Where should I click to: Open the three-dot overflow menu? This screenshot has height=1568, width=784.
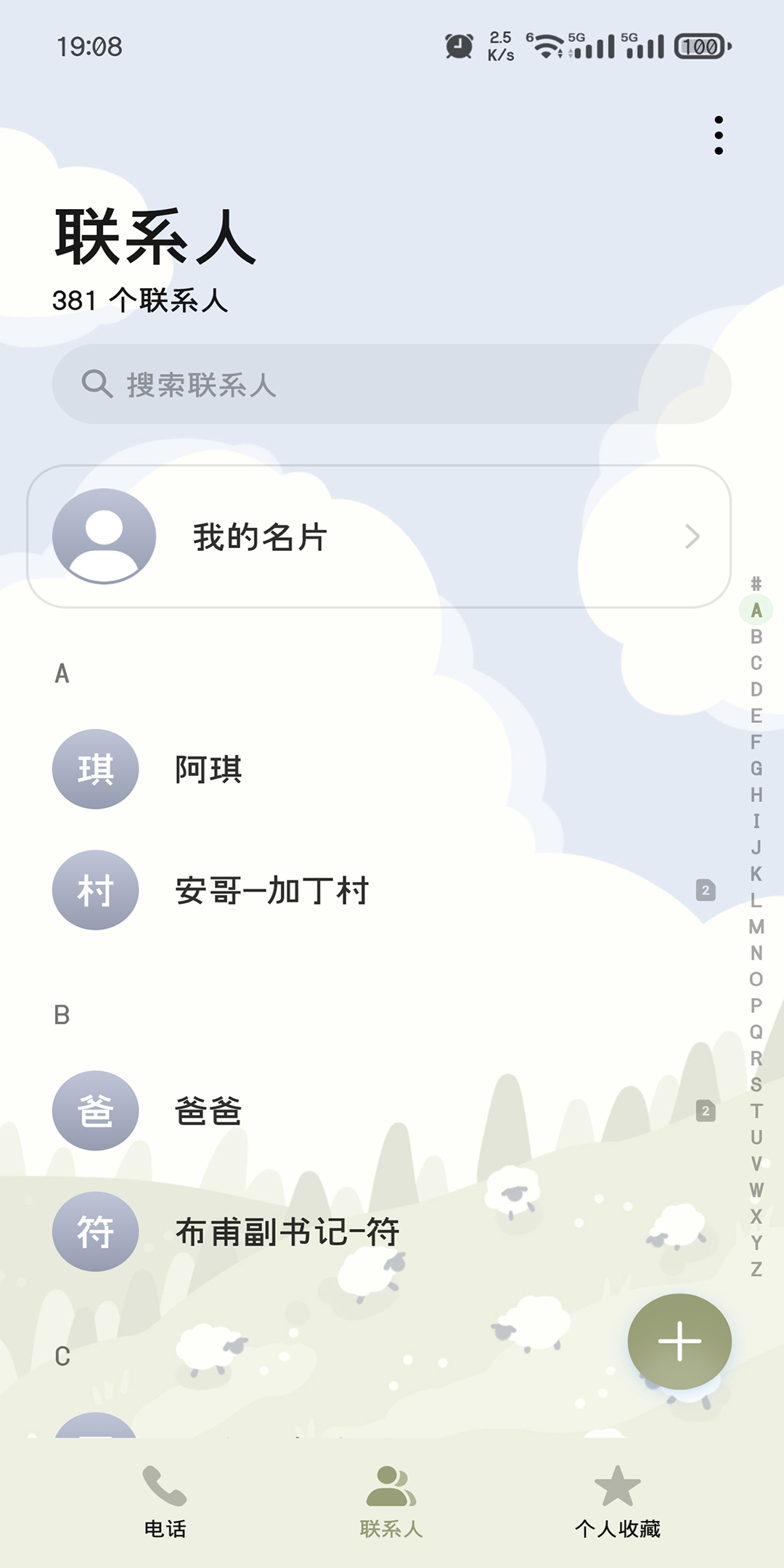click(x=718, y=135)
